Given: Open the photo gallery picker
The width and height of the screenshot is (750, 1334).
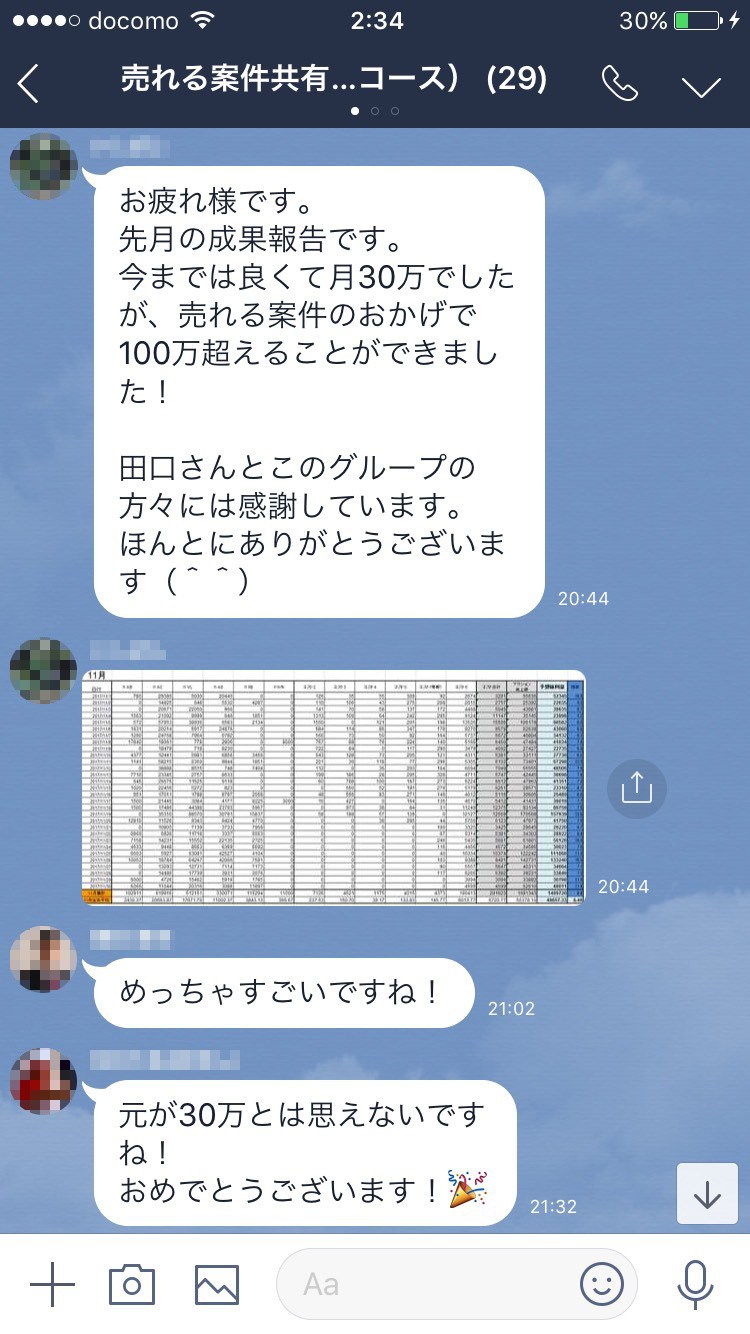Looking at the screenshot, I should [x=216, y=1284].
